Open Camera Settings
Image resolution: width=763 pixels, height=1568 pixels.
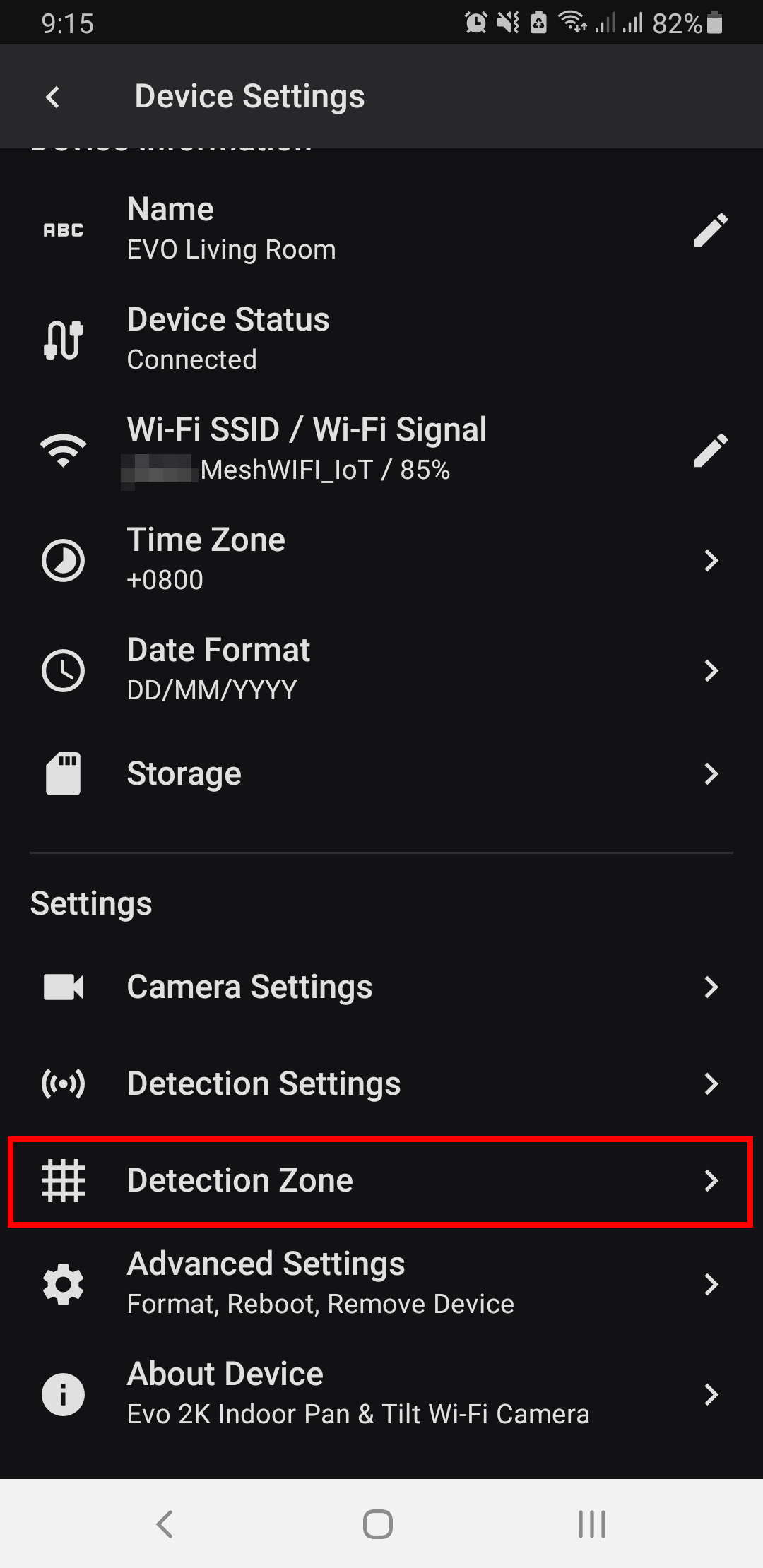pyautogui.click(x=381, y=987)
